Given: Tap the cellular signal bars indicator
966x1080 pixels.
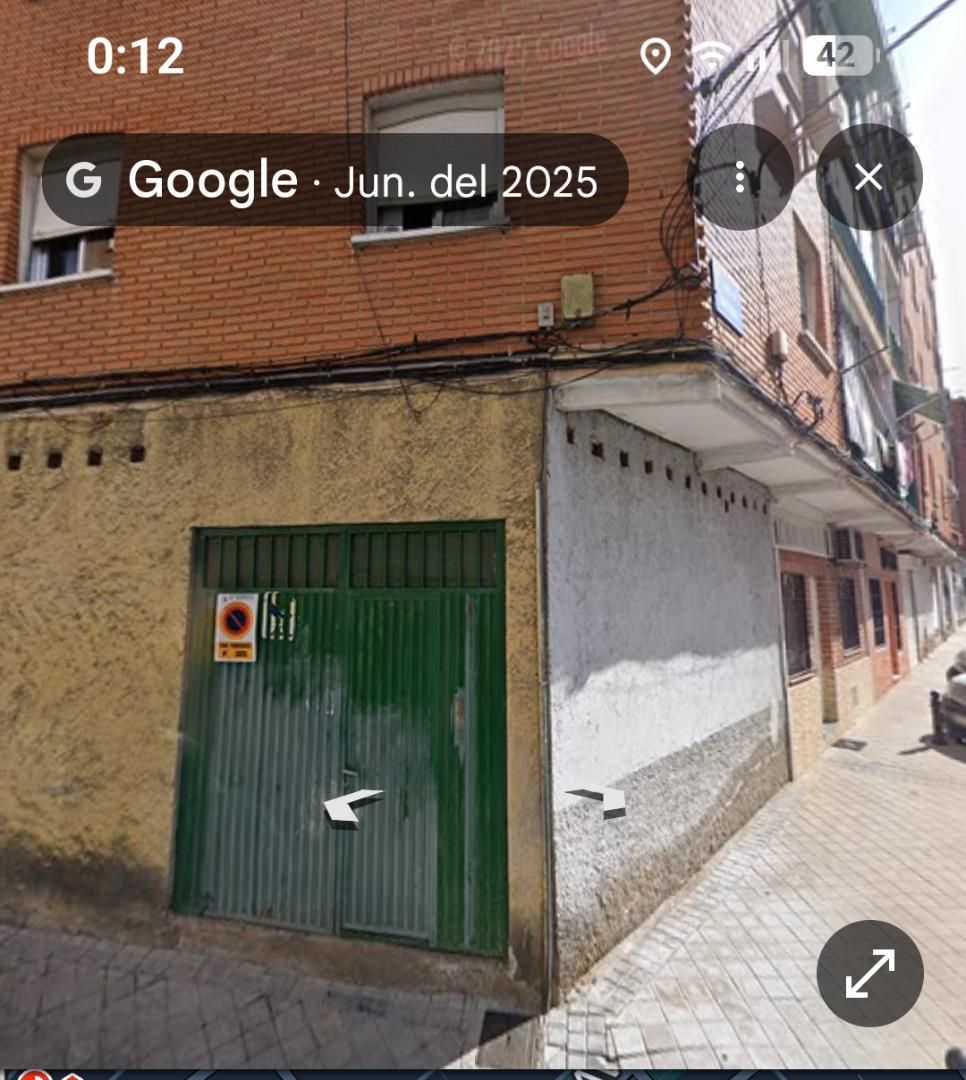Looking at the screenshot, I should [x=759, y=55].
